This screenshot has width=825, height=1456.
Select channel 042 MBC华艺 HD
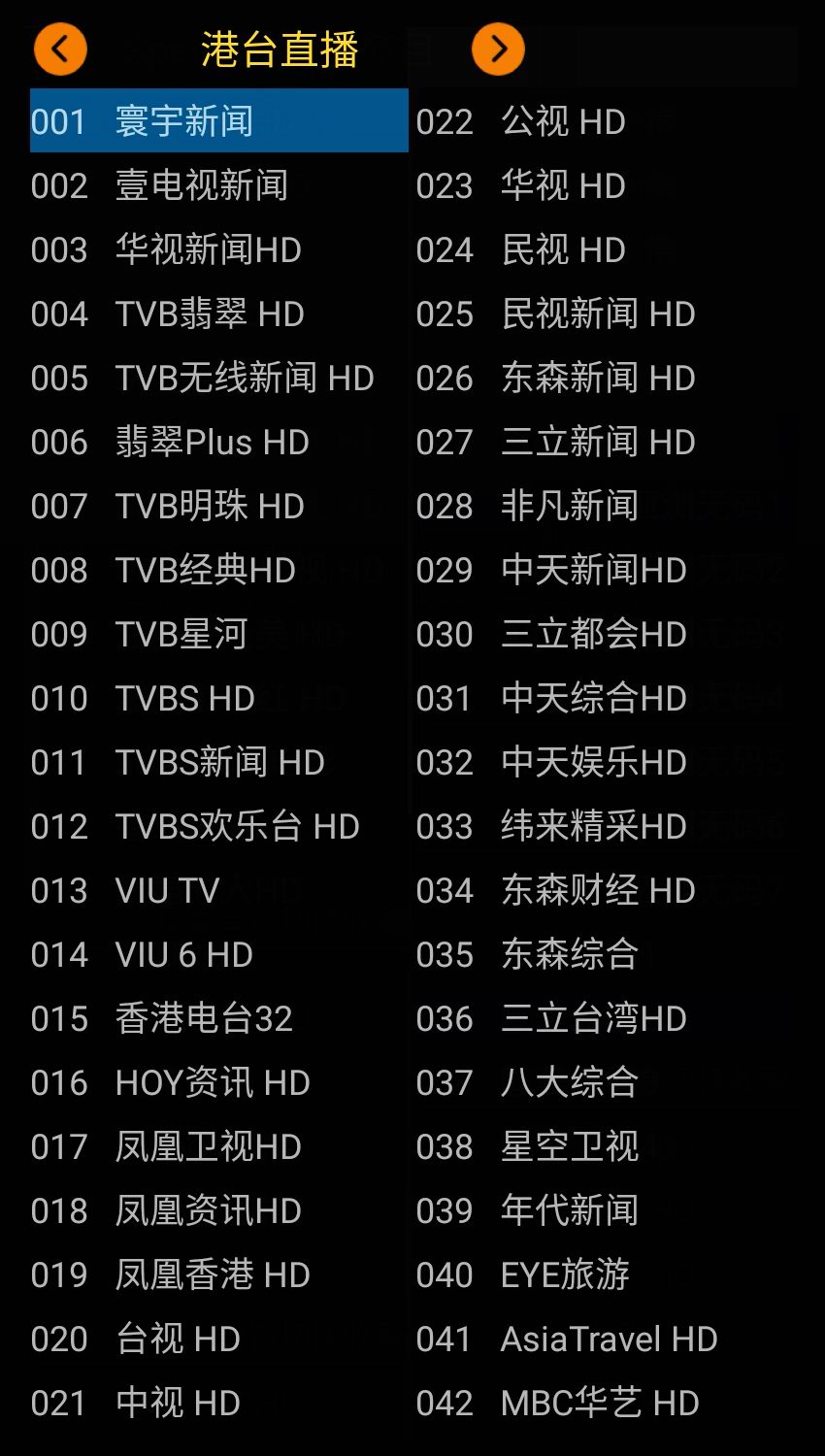tap(606, 1403)
